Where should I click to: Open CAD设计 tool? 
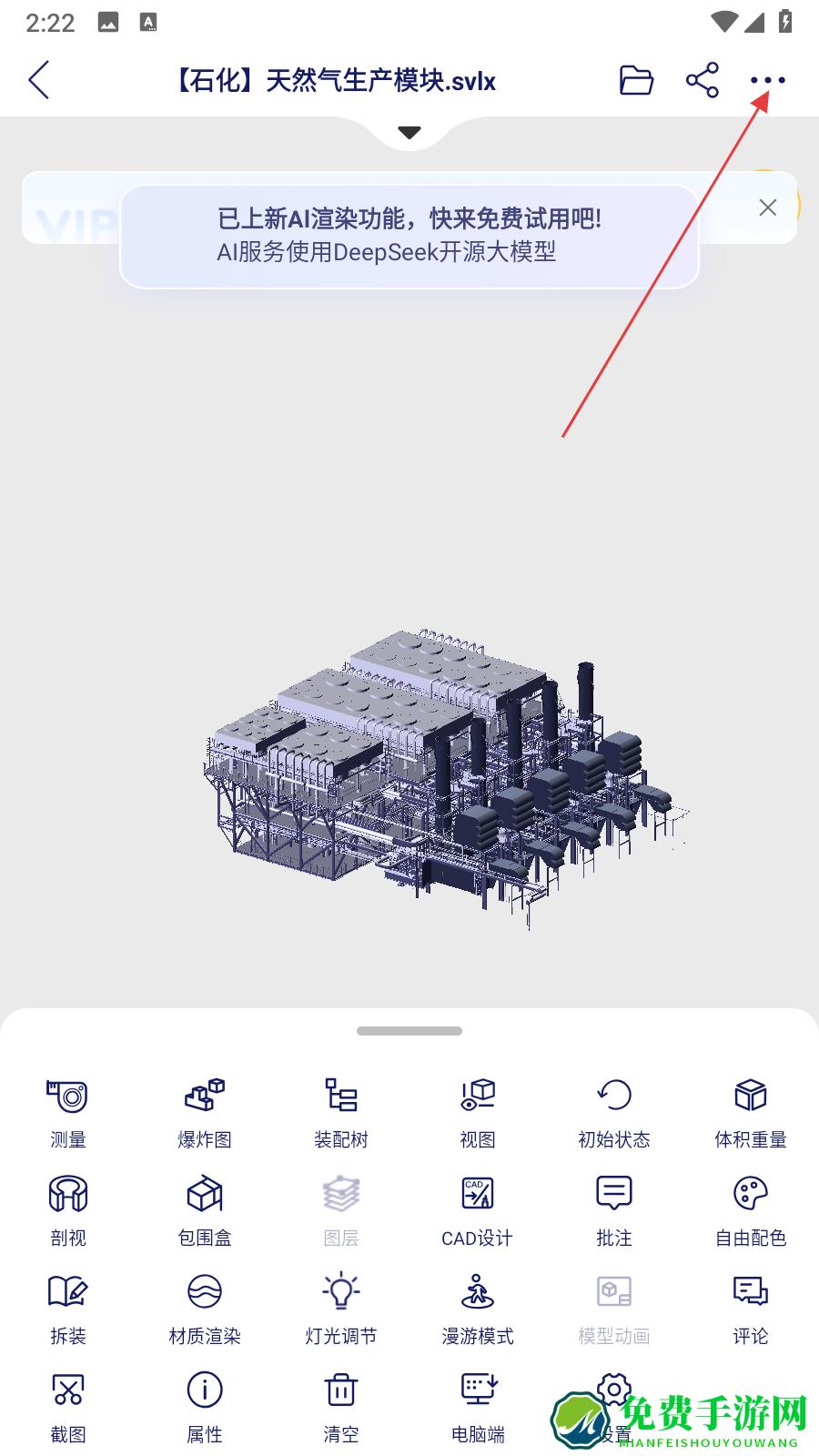(478, 1208)
